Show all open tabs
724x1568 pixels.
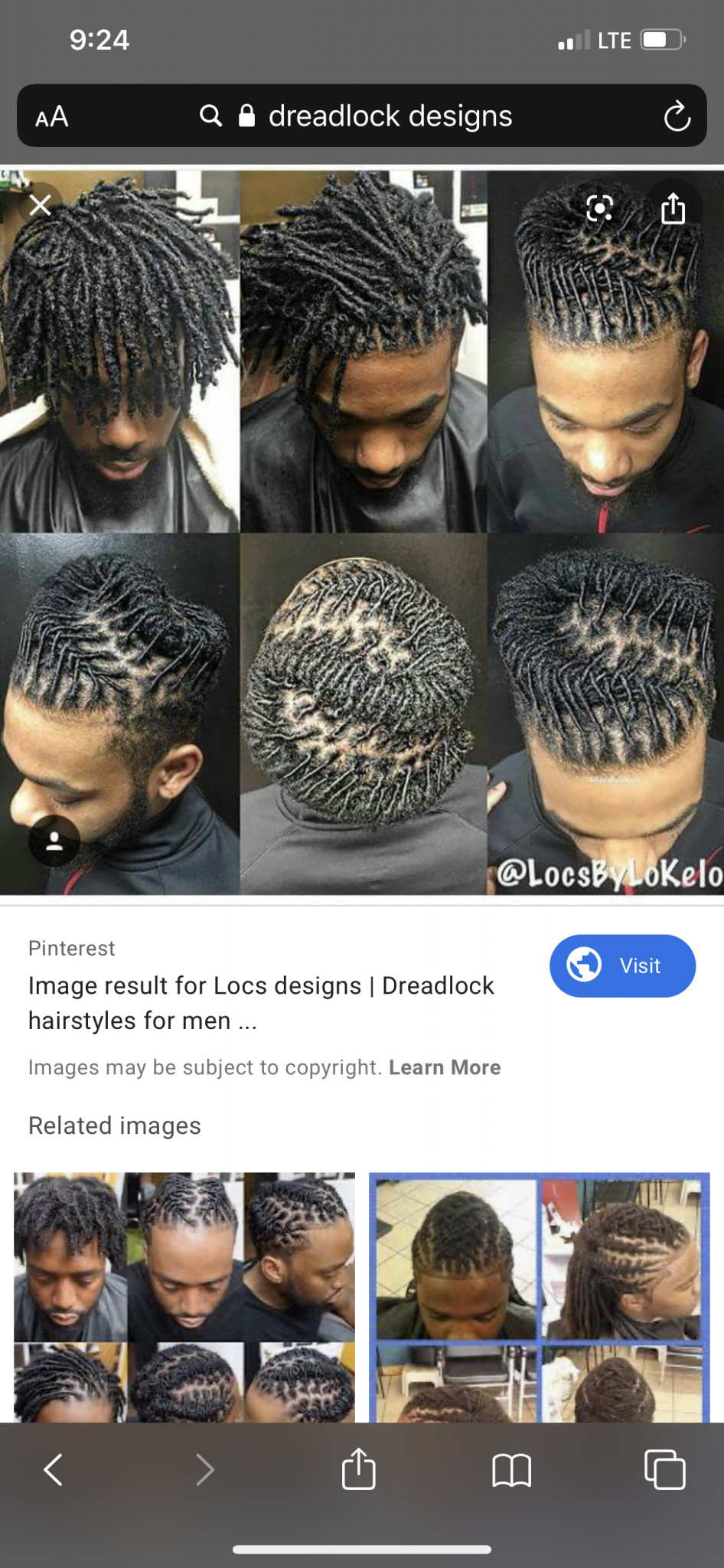point(664,1469)
